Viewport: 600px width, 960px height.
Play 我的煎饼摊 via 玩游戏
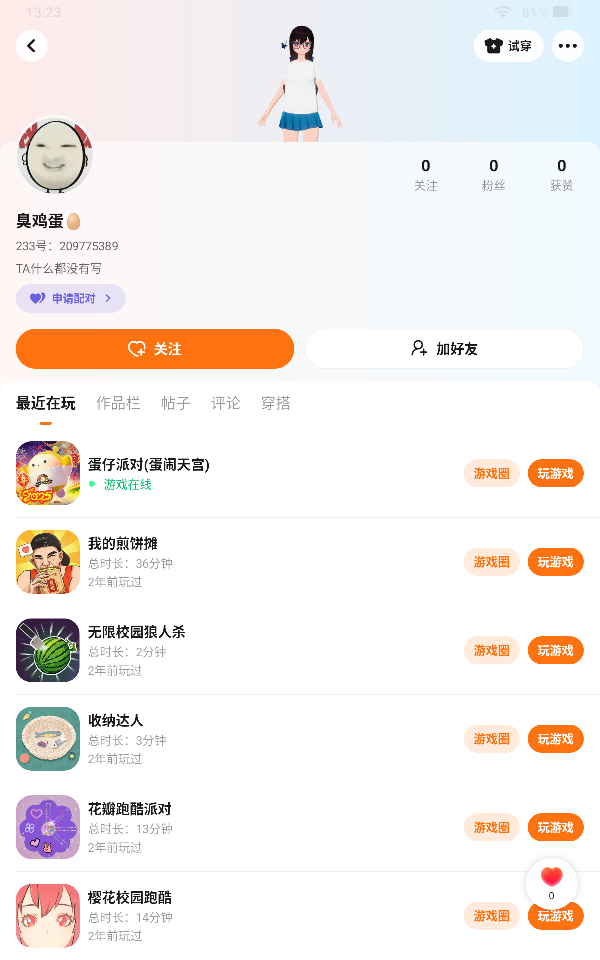pyautogui.click(x=555, y=562)
